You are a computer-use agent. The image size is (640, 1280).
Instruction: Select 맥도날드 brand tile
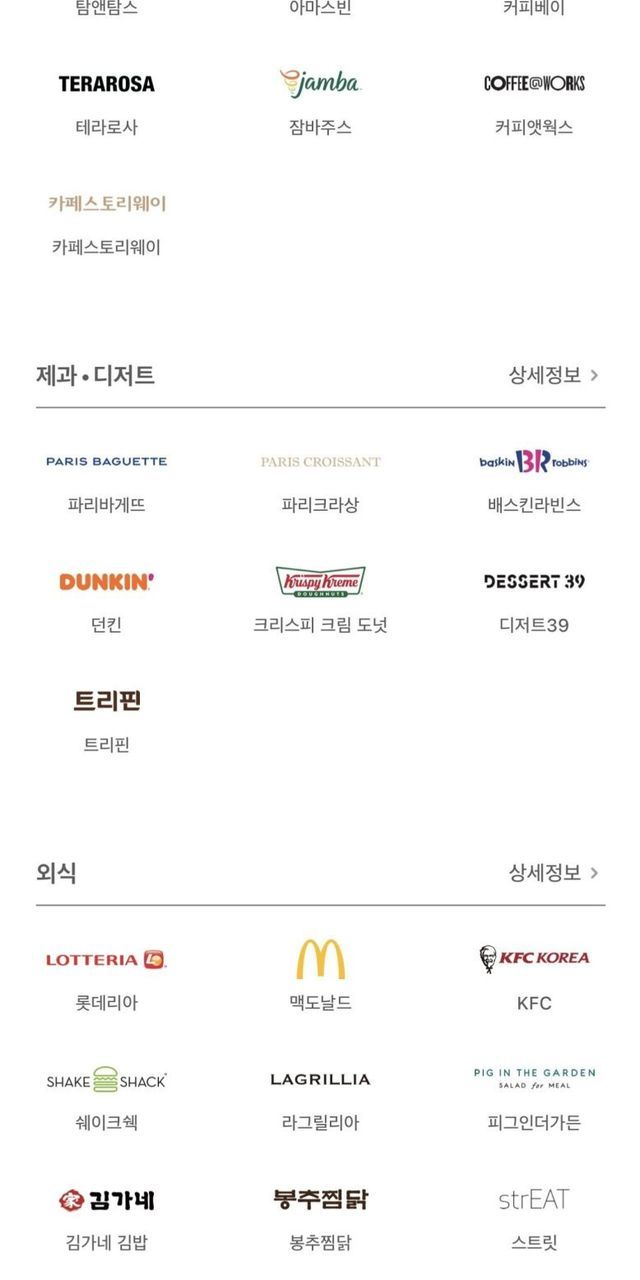[320, 979]
